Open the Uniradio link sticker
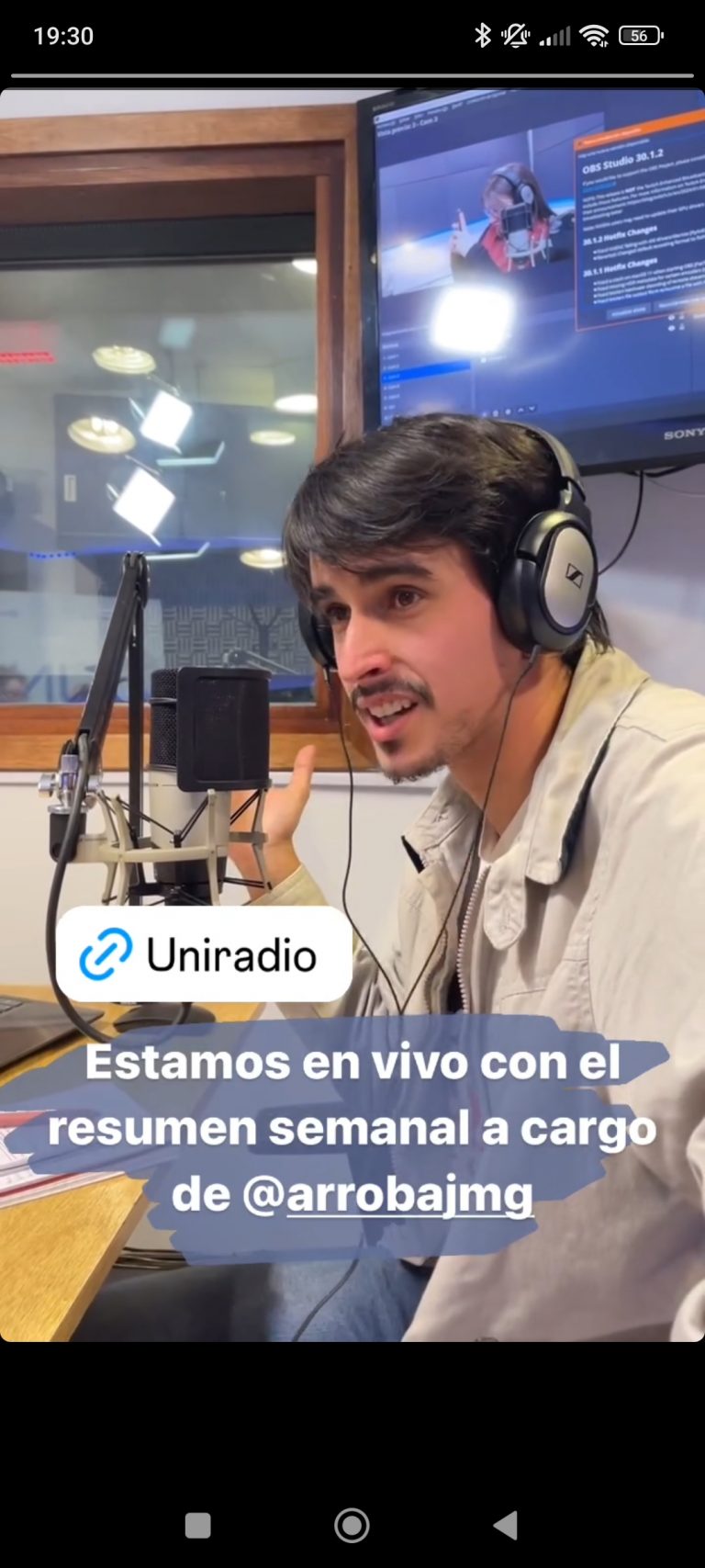This screenshot has width=705, height=1568. 204,954
